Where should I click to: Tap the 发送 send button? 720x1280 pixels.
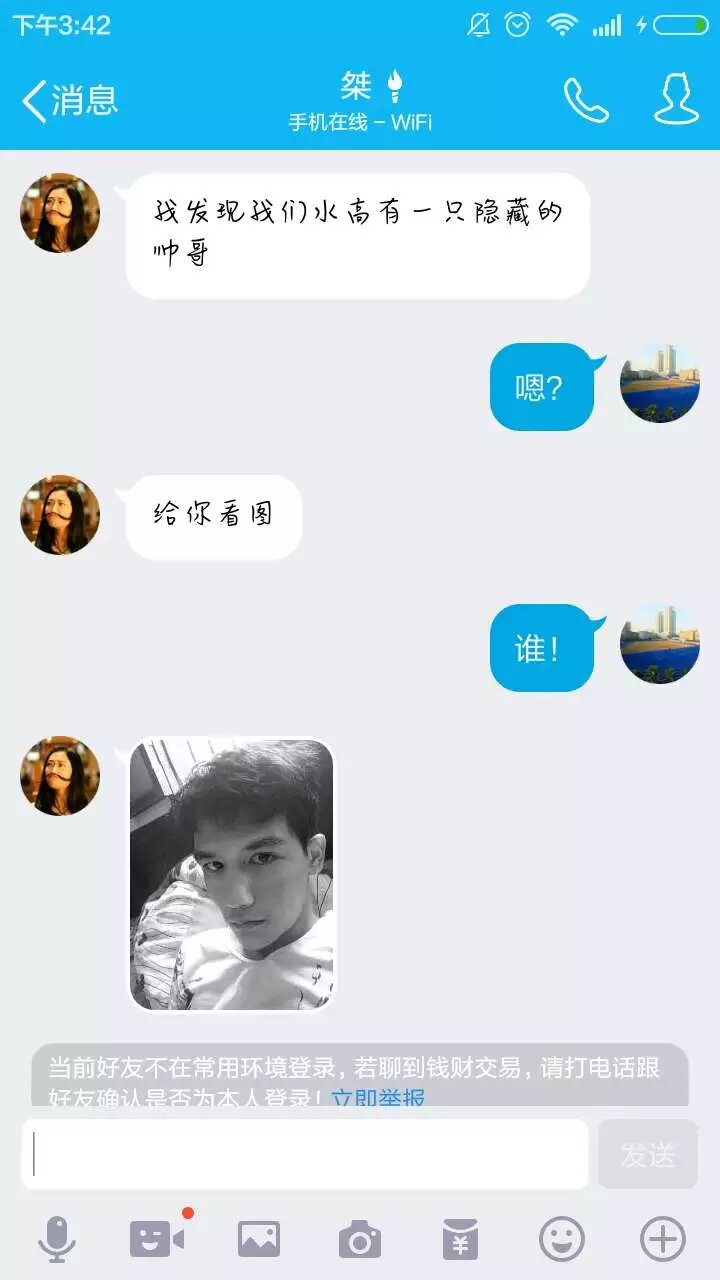647,1154
